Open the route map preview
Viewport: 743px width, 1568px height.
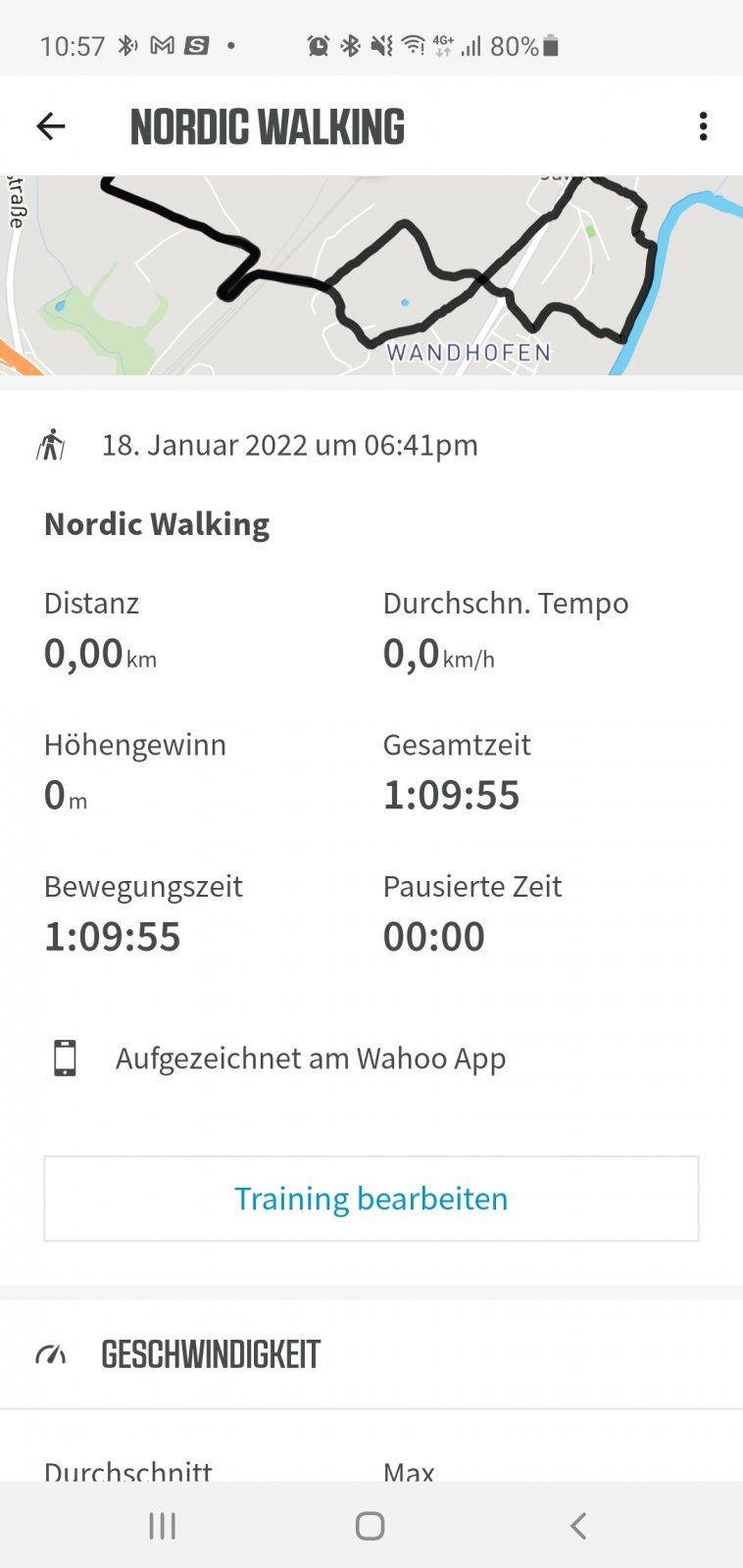(x=371, y=275)
